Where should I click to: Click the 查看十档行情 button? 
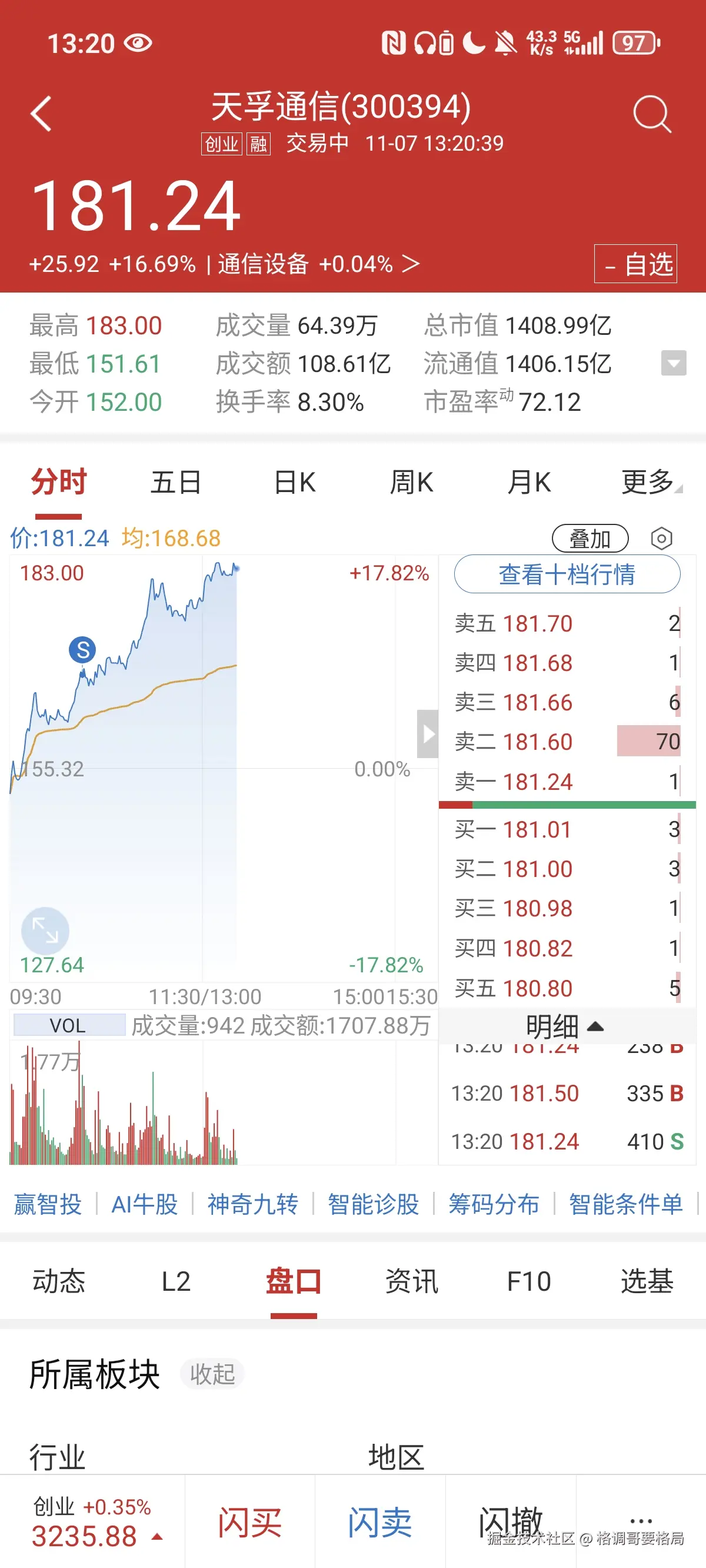click(567, 574)
